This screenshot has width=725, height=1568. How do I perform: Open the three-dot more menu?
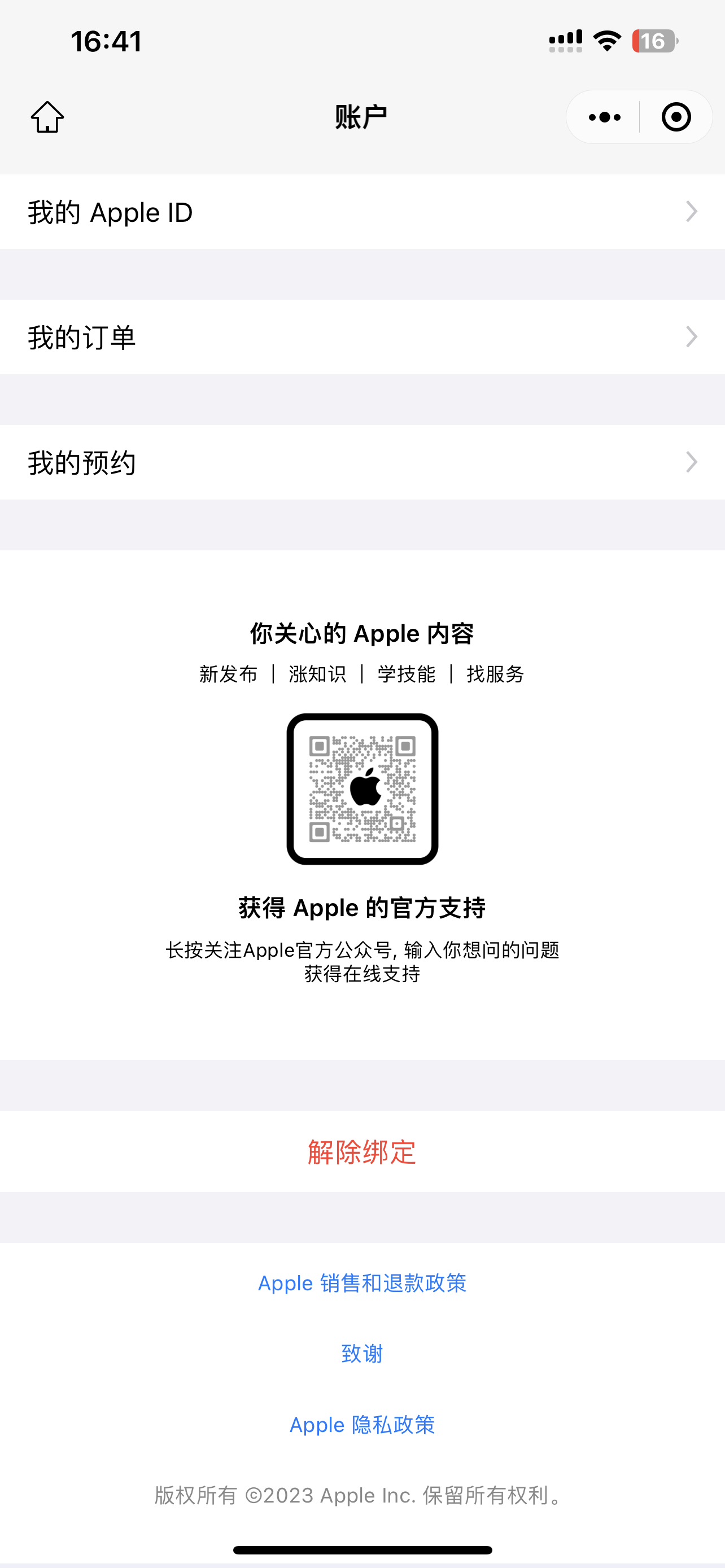point(604,117)
